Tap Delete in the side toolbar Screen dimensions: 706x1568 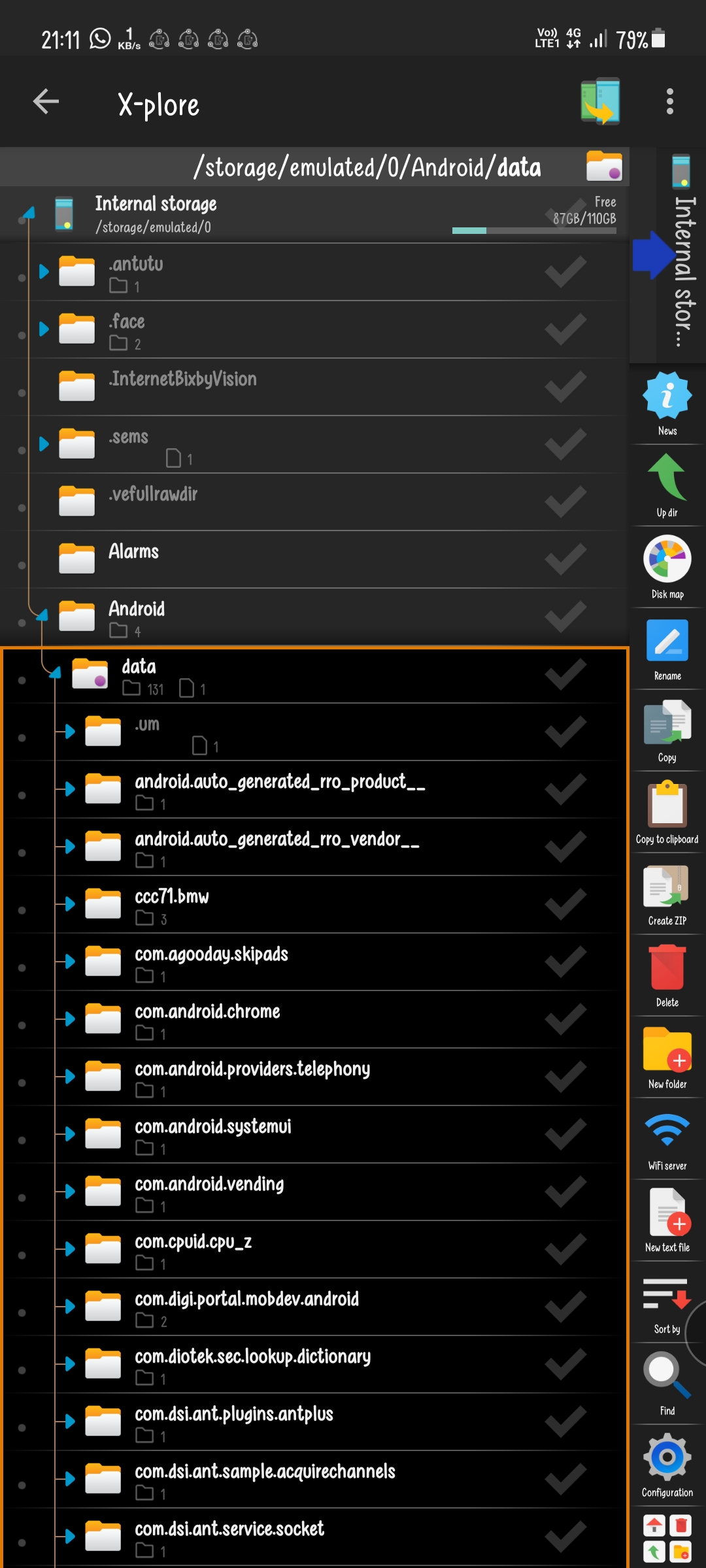click(667, 975)
